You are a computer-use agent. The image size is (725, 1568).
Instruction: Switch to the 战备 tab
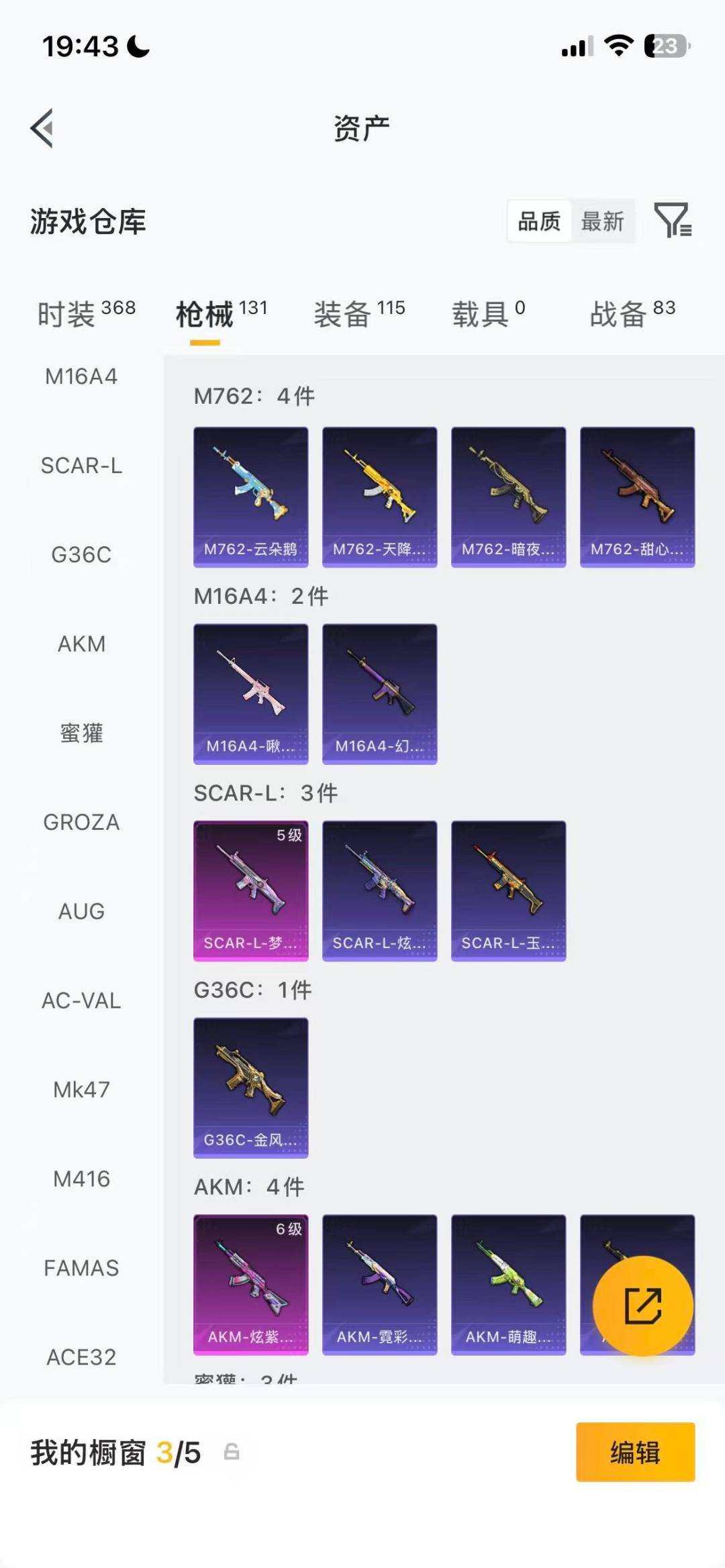[632, 313]
